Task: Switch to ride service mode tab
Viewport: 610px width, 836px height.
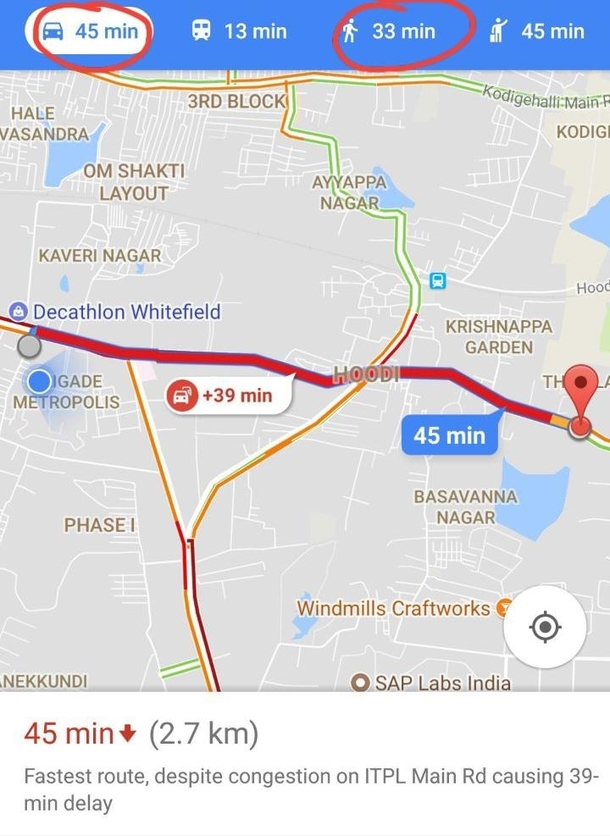Action: [x=536, y=31]
